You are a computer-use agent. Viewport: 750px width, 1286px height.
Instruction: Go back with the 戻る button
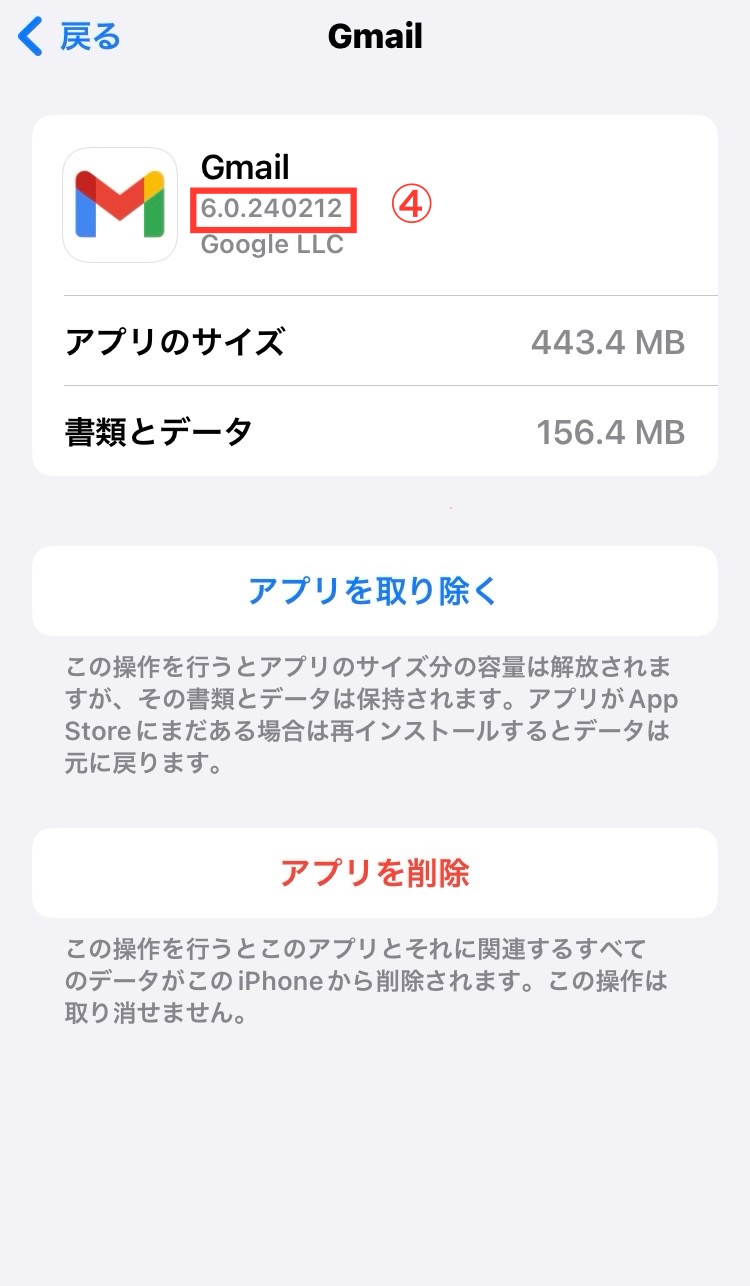[70, 37]
